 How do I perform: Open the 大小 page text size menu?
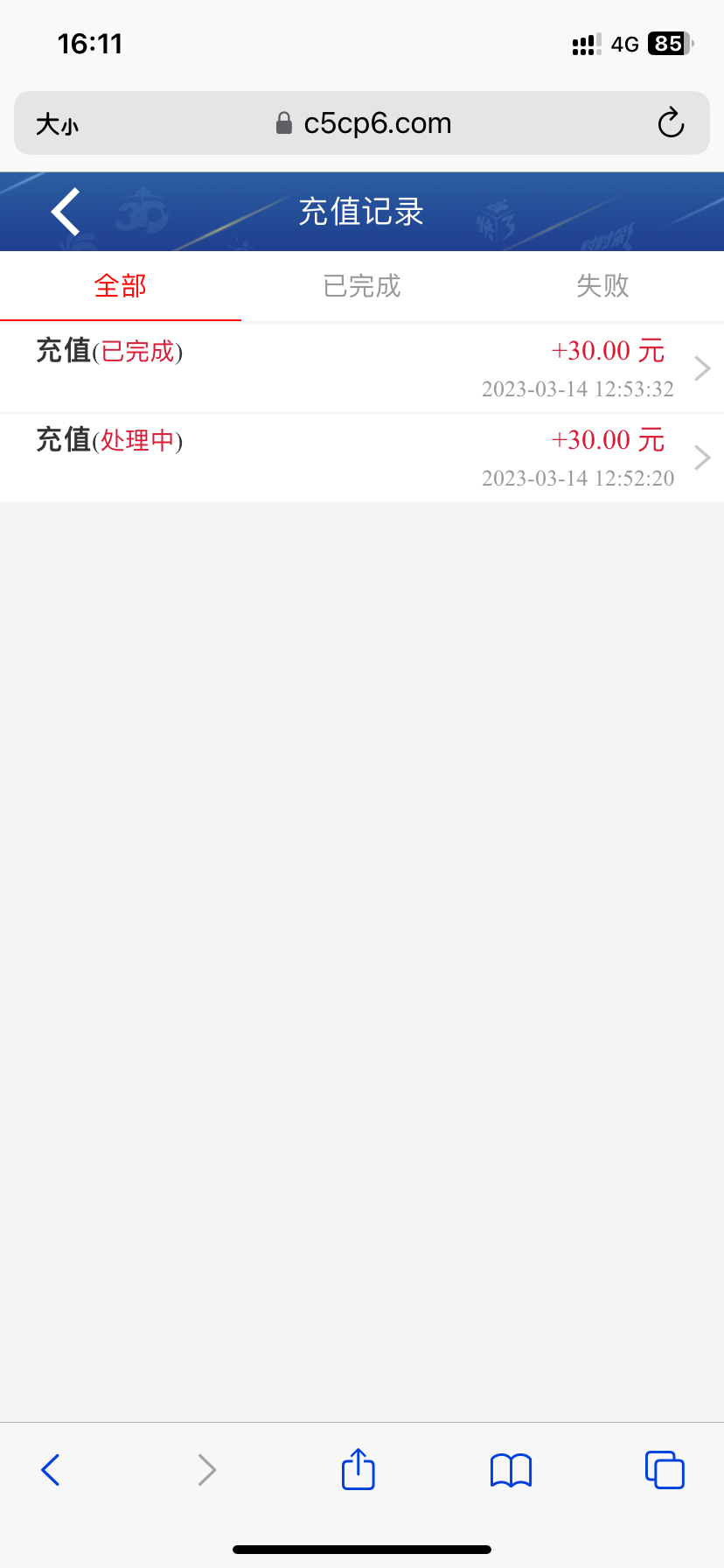[58, 124]
